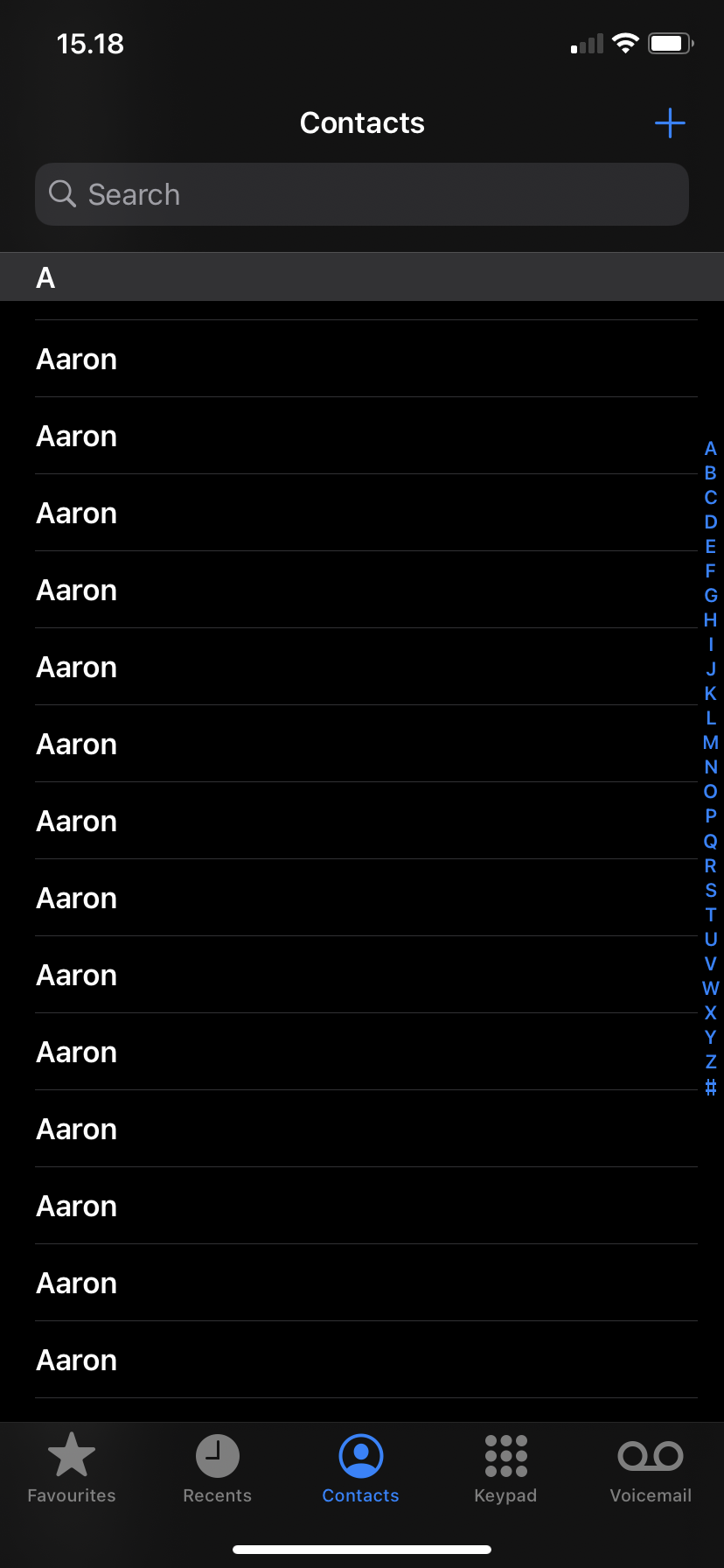The width and height of the screenshot is (724, 1568).
Task: Switch to the Favourites tab
Action: (72, 1468)
